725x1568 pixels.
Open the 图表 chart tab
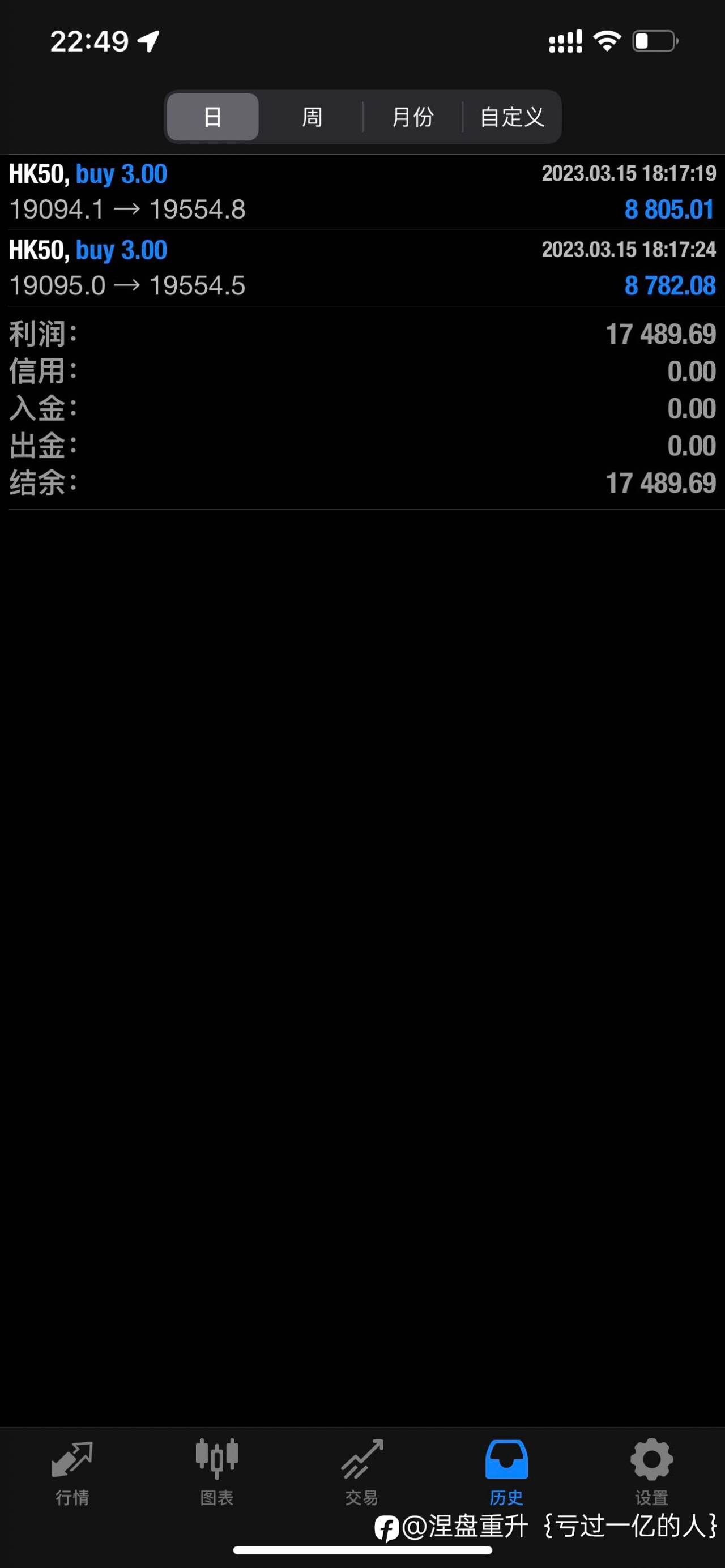(x=217, y=1472)
